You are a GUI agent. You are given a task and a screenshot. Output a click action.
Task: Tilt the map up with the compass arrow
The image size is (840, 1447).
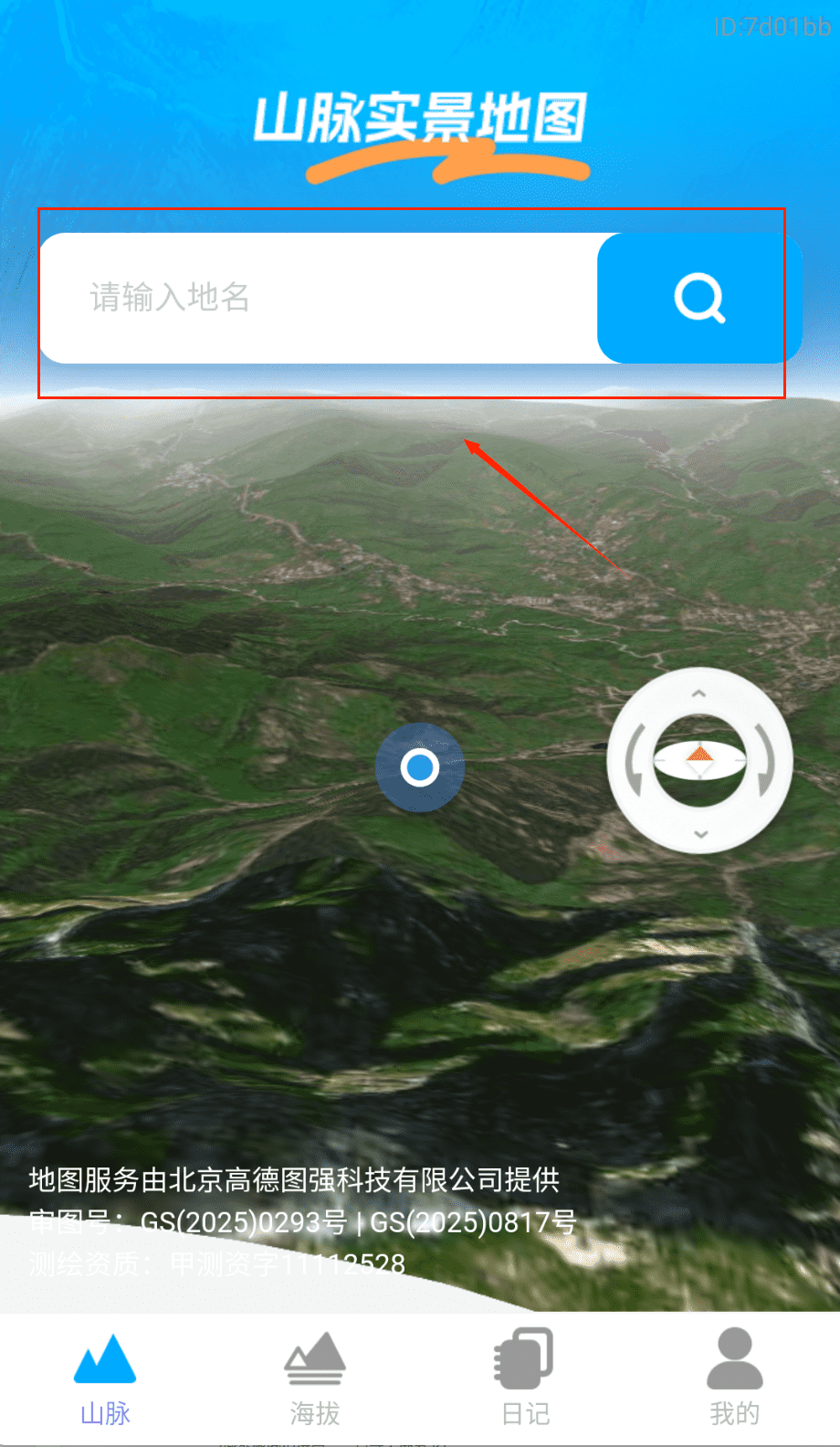(x=699, y=693)
